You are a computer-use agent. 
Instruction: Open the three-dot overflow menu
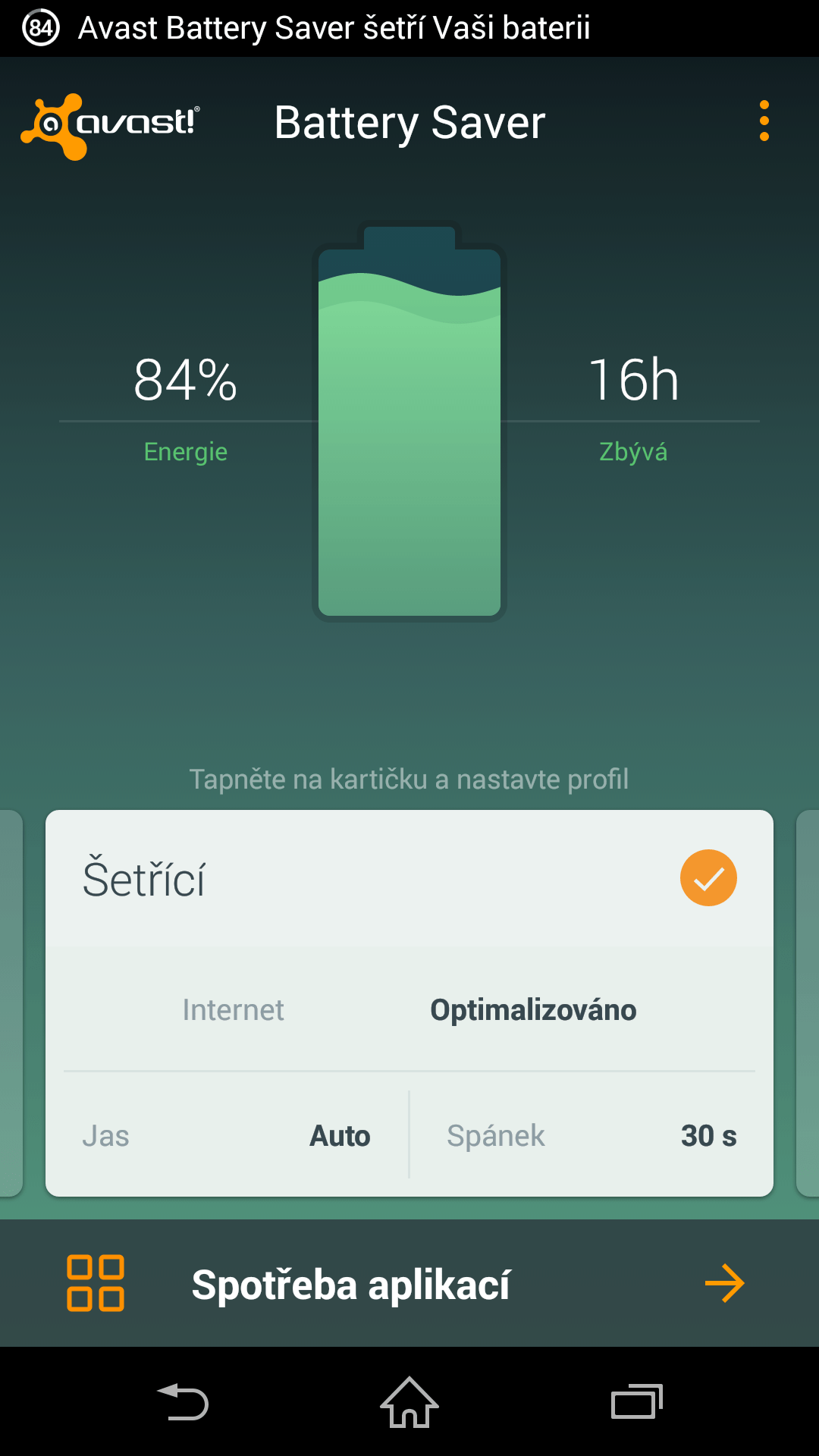(764, 121)
